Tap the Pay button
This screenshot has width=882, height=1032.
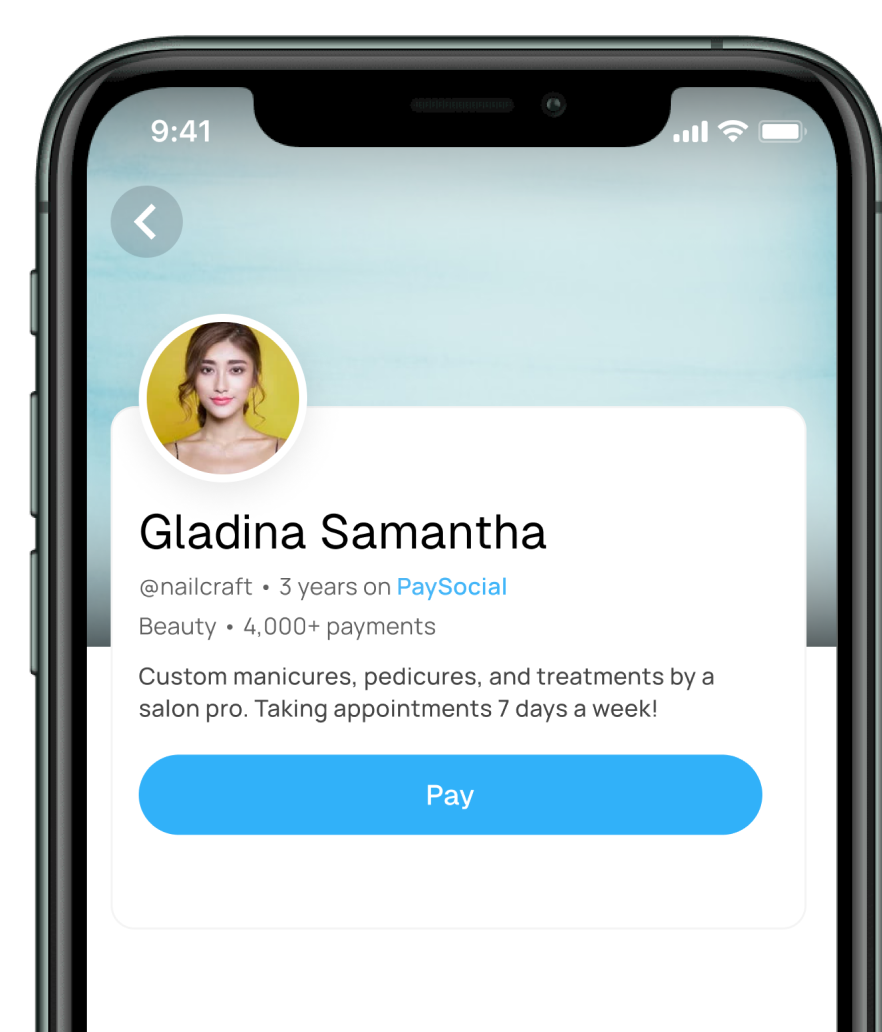450,795
